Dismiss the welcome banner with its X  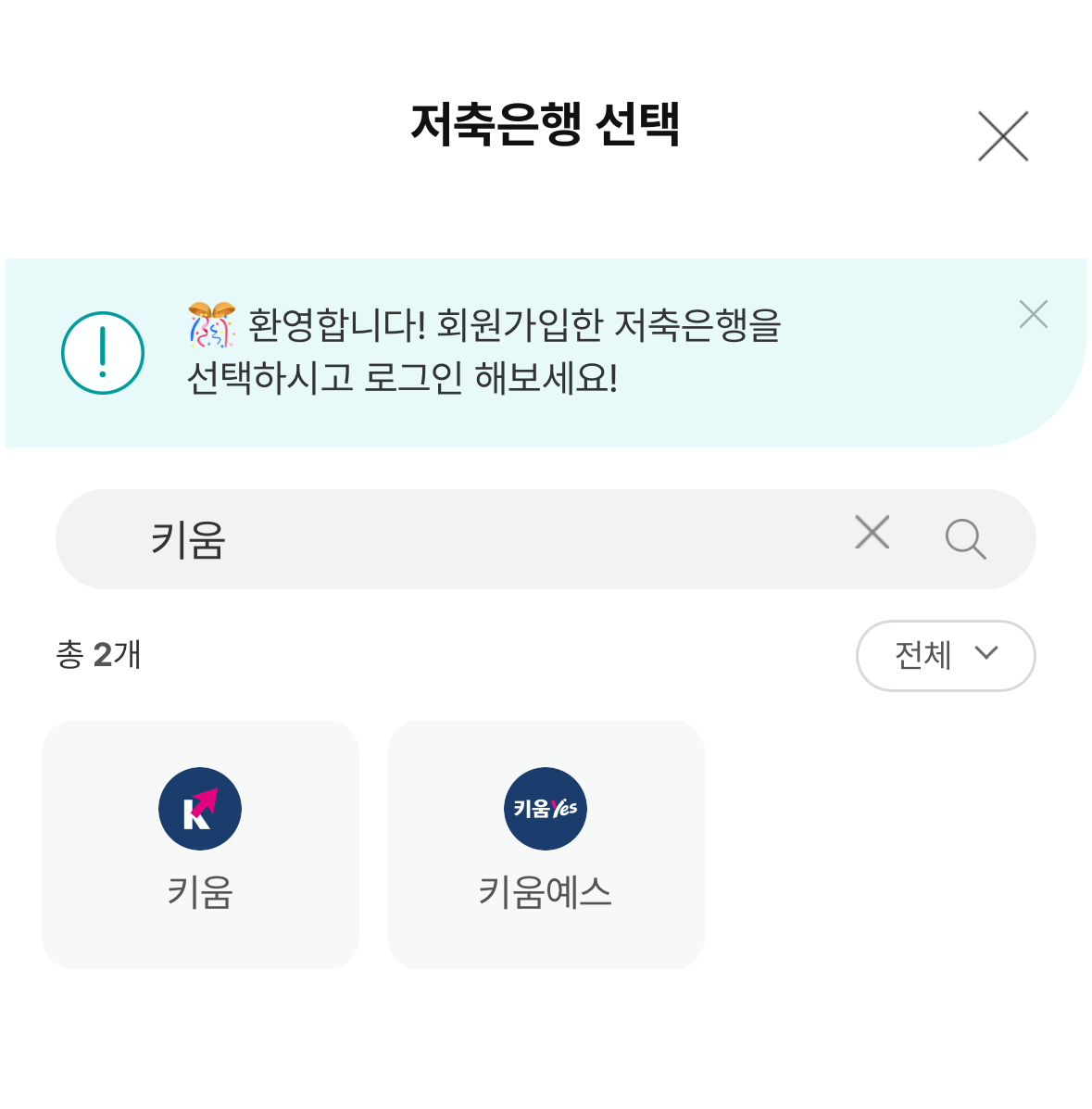pyautogui.click(x=1033, y=315)
